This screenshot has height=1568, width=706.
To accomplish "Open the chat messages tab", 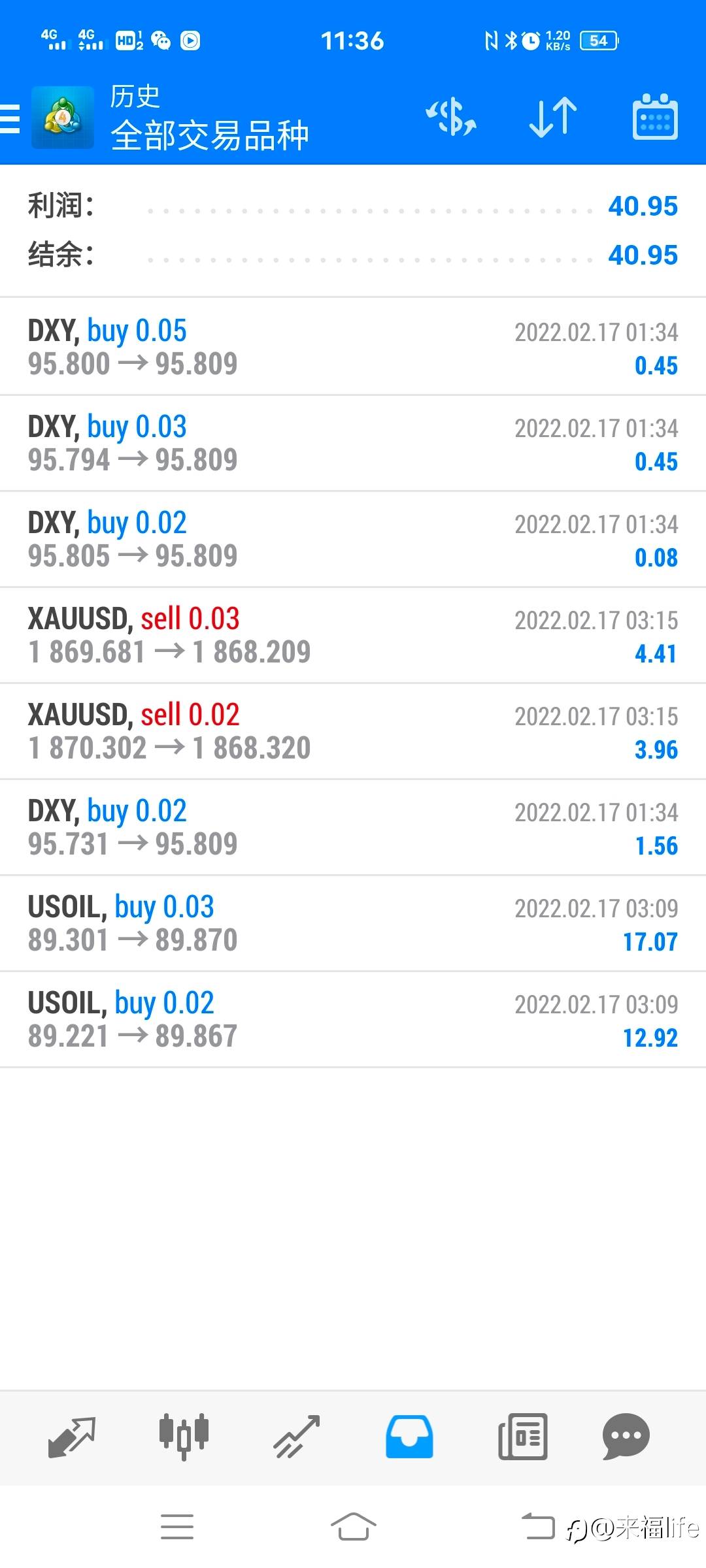I will click(626, 1436).
